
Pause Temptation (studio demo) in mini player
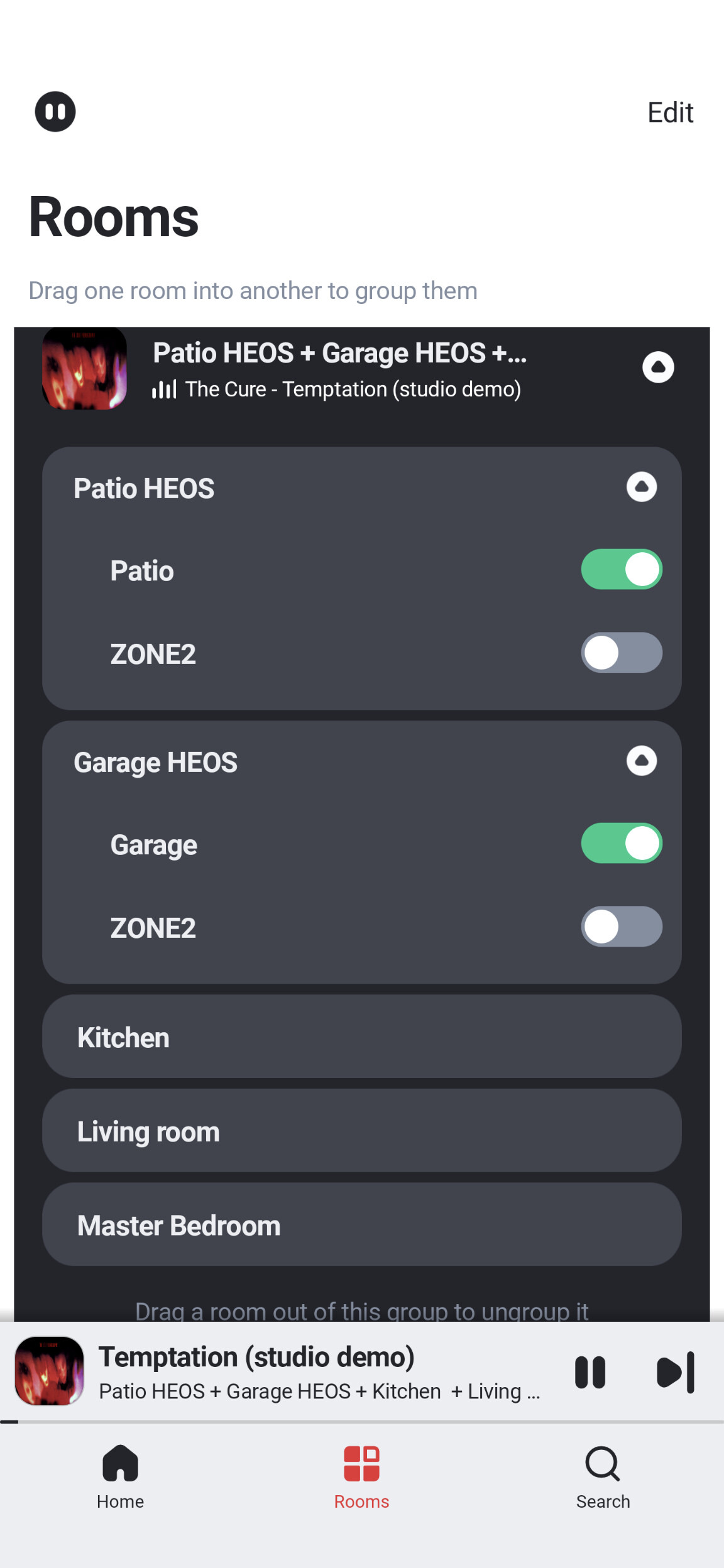590,1372
